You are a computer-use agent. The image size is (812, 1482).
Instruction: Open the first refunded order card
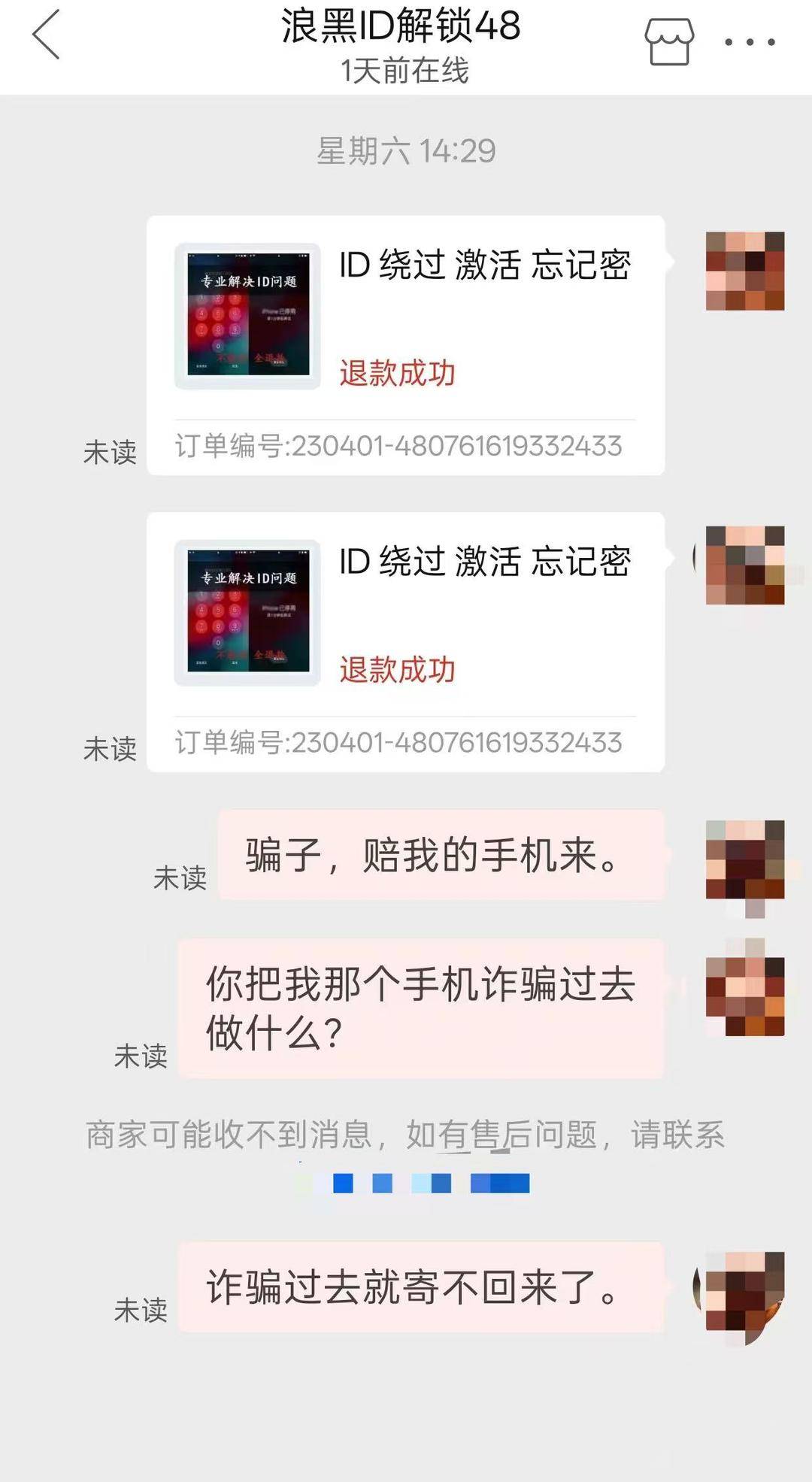pyautogui.click(x=405, y=345)
